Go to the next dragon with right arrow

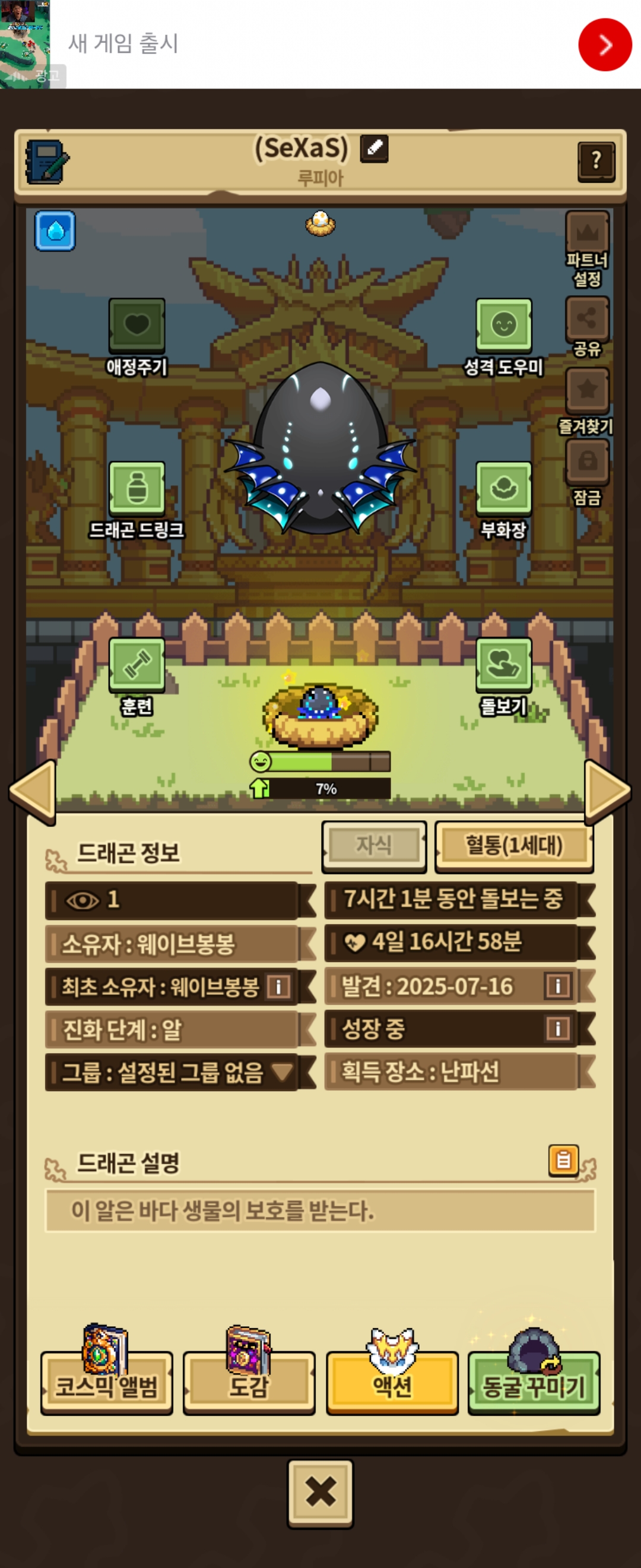point(607,791)
